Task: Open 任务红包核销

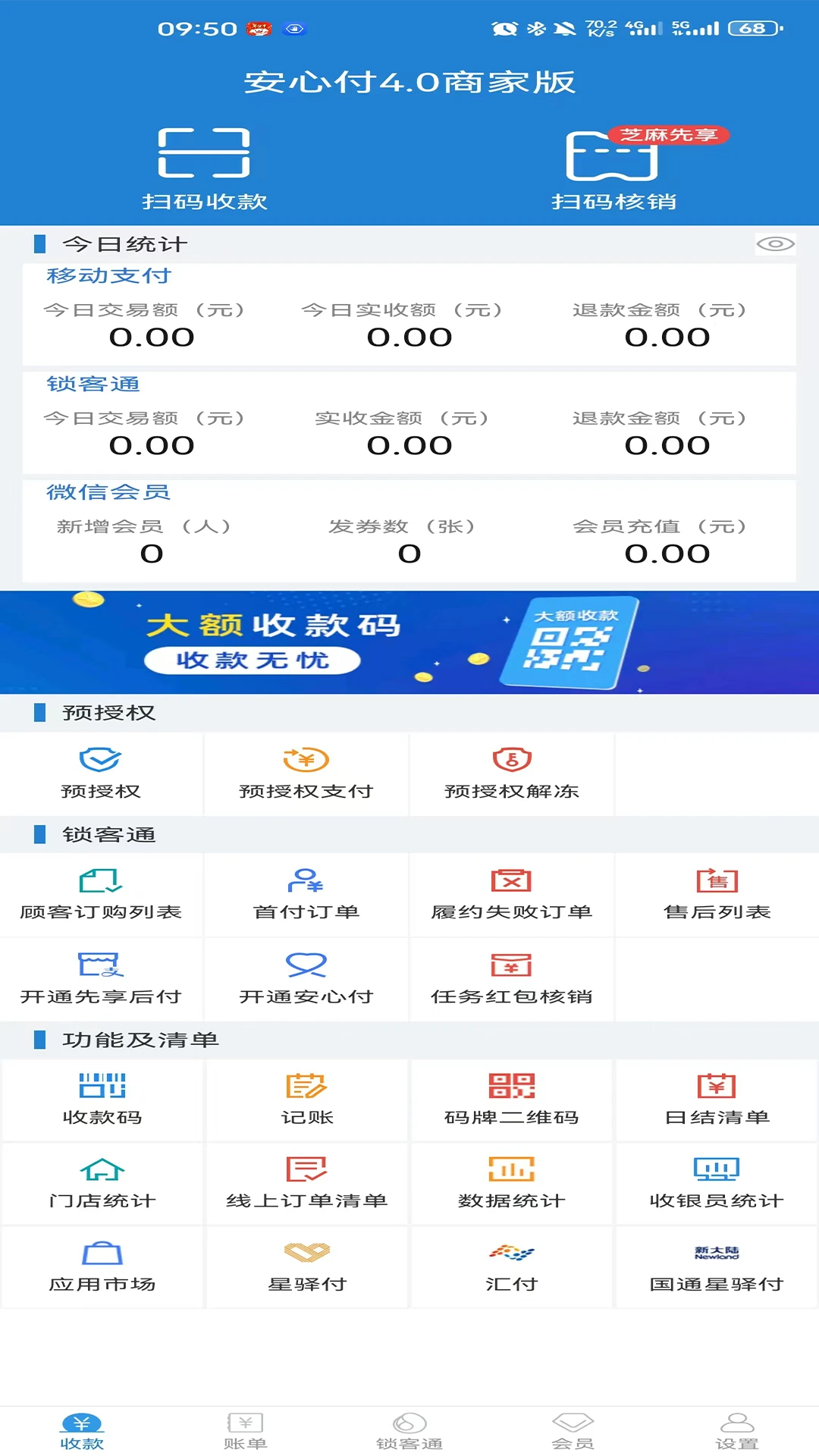Action: [x=512, y=979]
